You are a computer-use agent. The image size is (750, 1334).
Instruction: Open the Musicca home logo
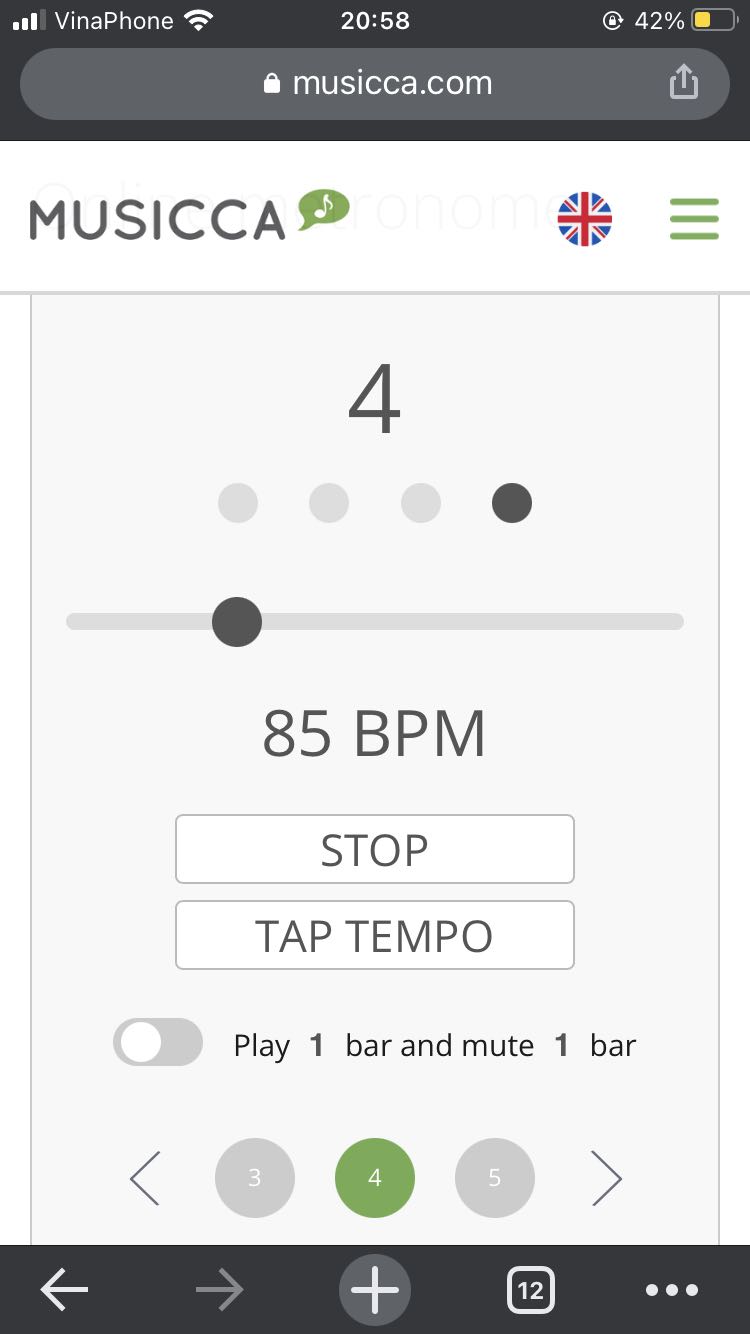188,216
